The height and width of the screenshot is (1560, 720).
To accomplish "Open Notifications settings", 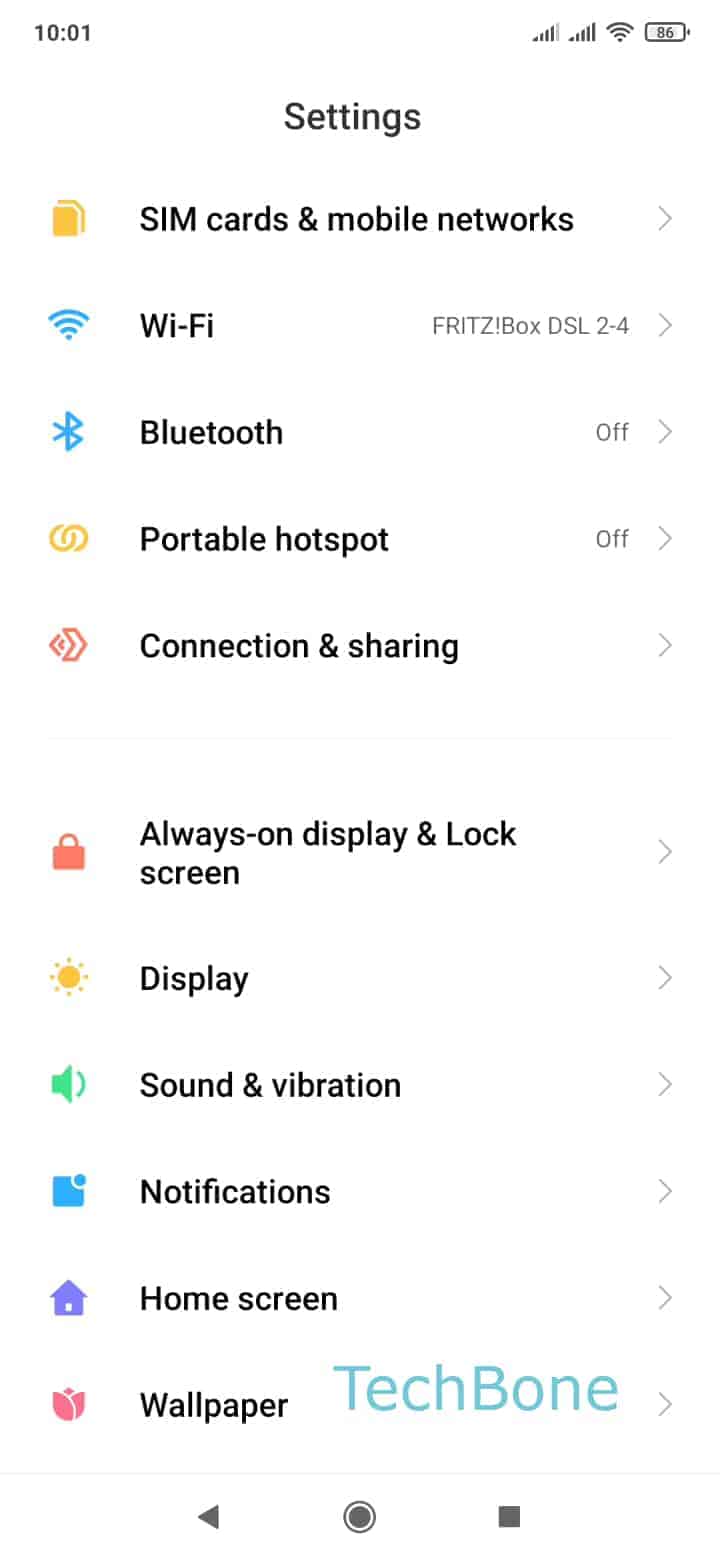I will (x=360, y=1190).
